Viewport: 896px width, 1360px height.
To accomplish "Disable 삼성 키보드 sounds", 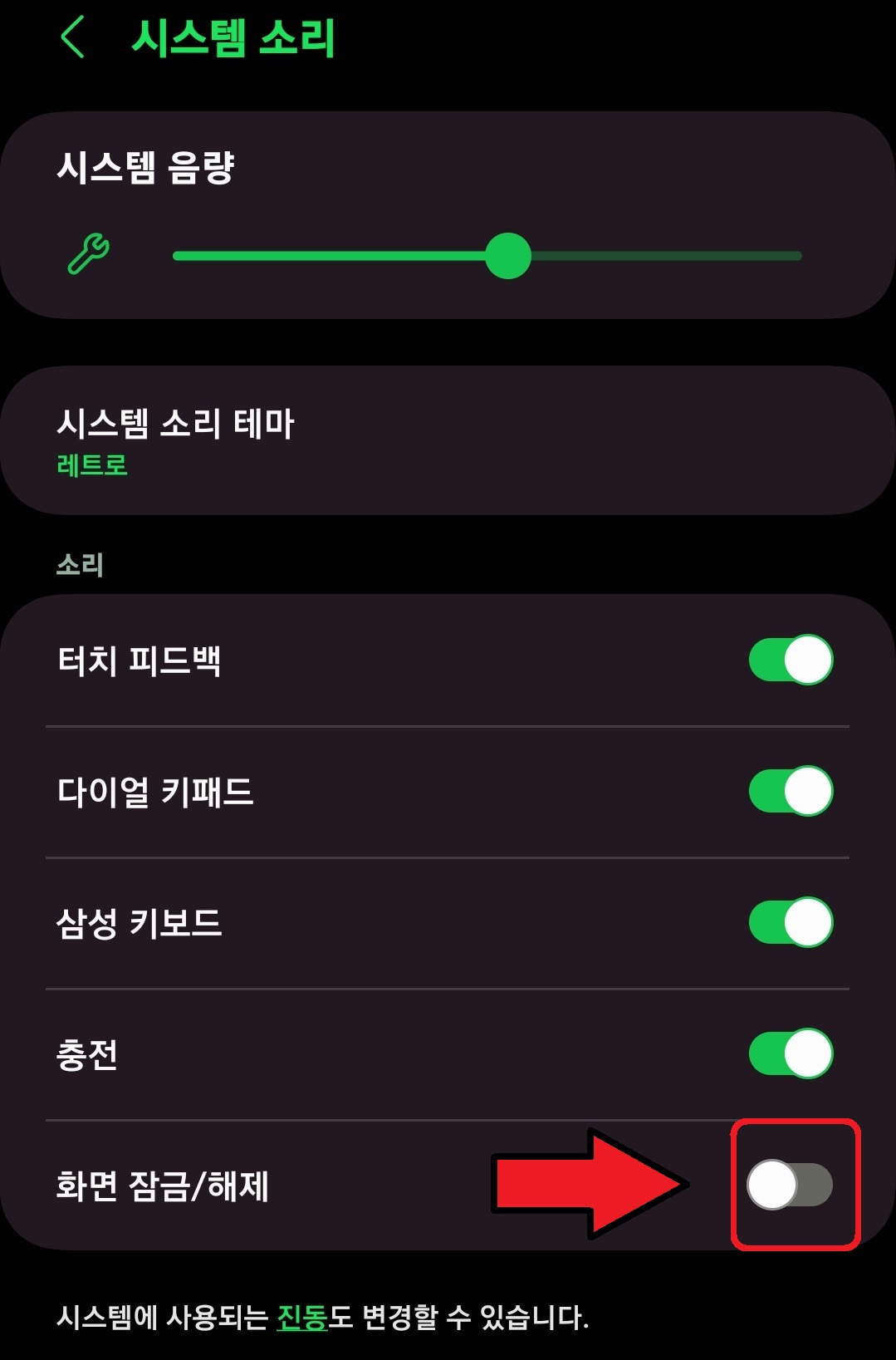I will click(791, 922).
